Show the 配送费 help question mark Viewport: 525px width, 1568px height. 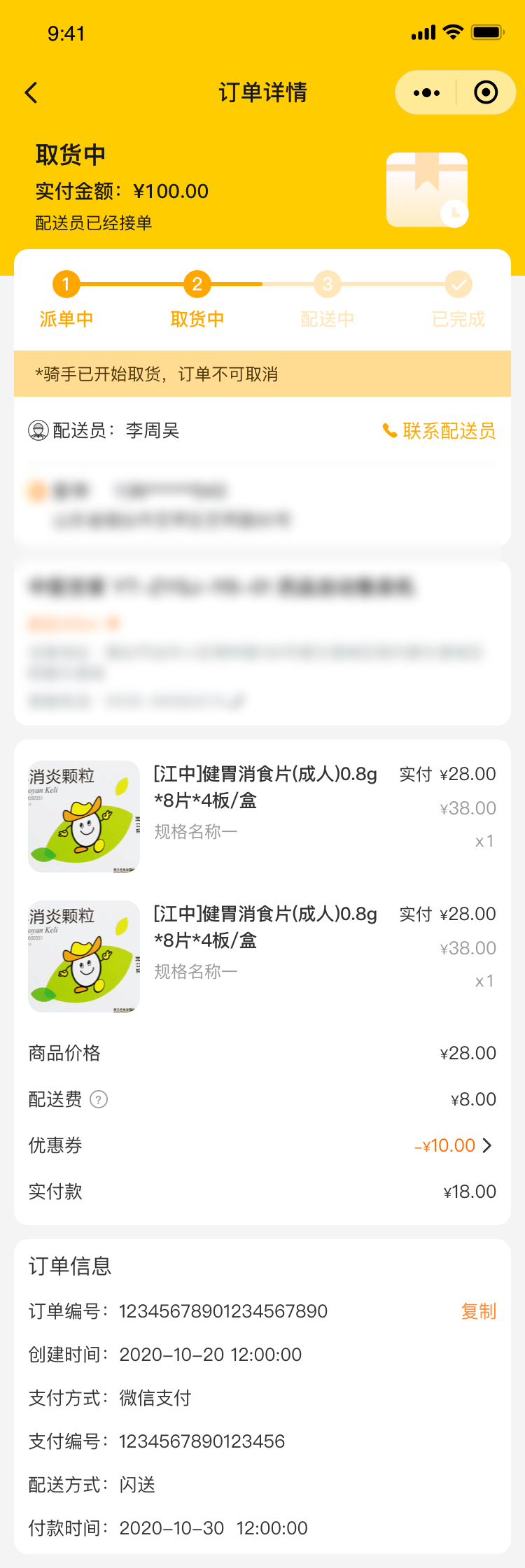[99, 1100]
